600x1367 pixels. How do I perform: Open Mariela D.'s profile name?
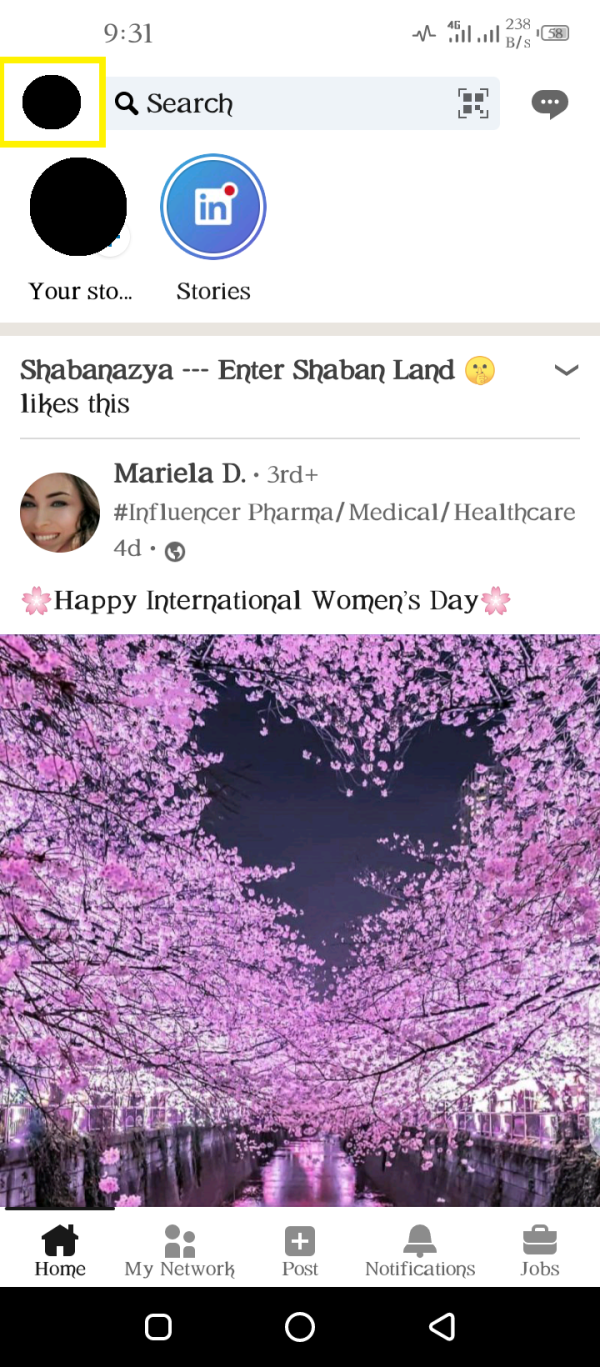[x=180, y=473]
